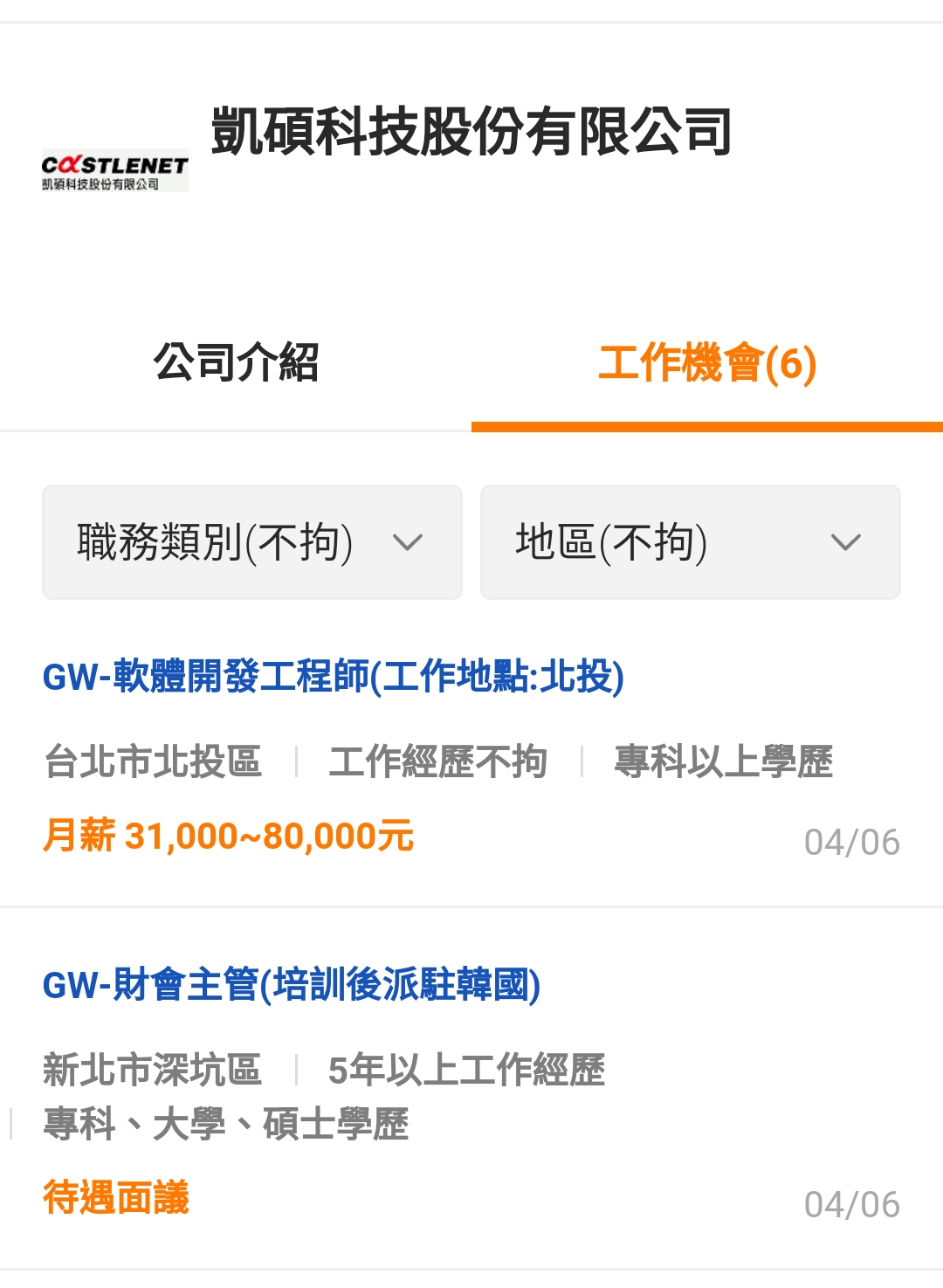Click the 月薪 31,000~80,000元 salary text

pos(230,837)
